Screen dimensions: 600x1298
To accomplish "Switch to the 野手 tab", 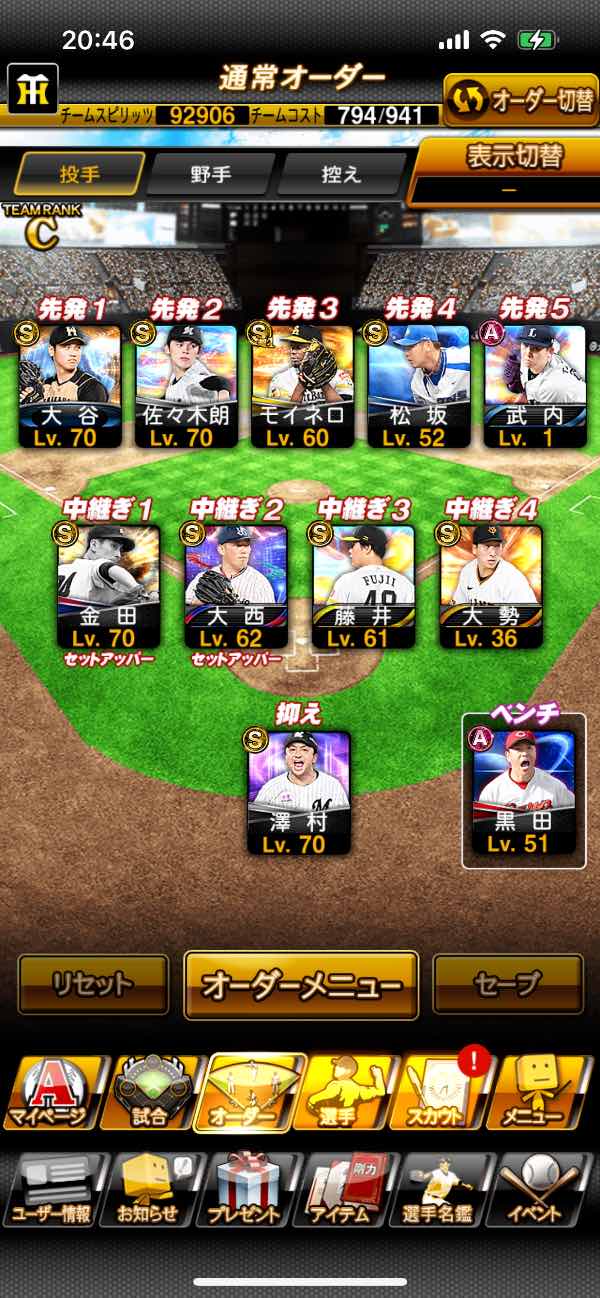I will tap(210, 174).
